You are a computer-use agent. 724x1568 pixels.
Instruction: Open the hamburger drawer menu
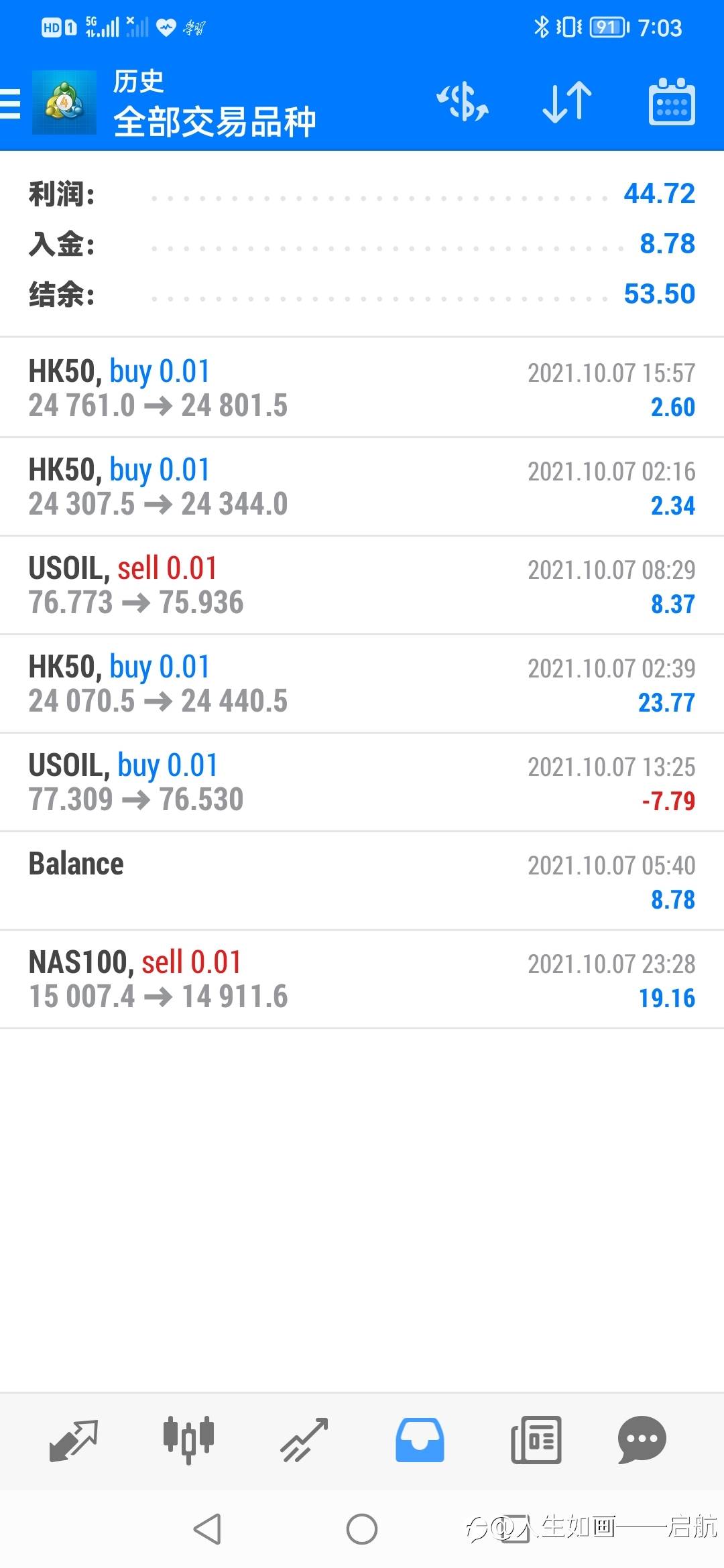pyautogui.click(x=11, y=104)
